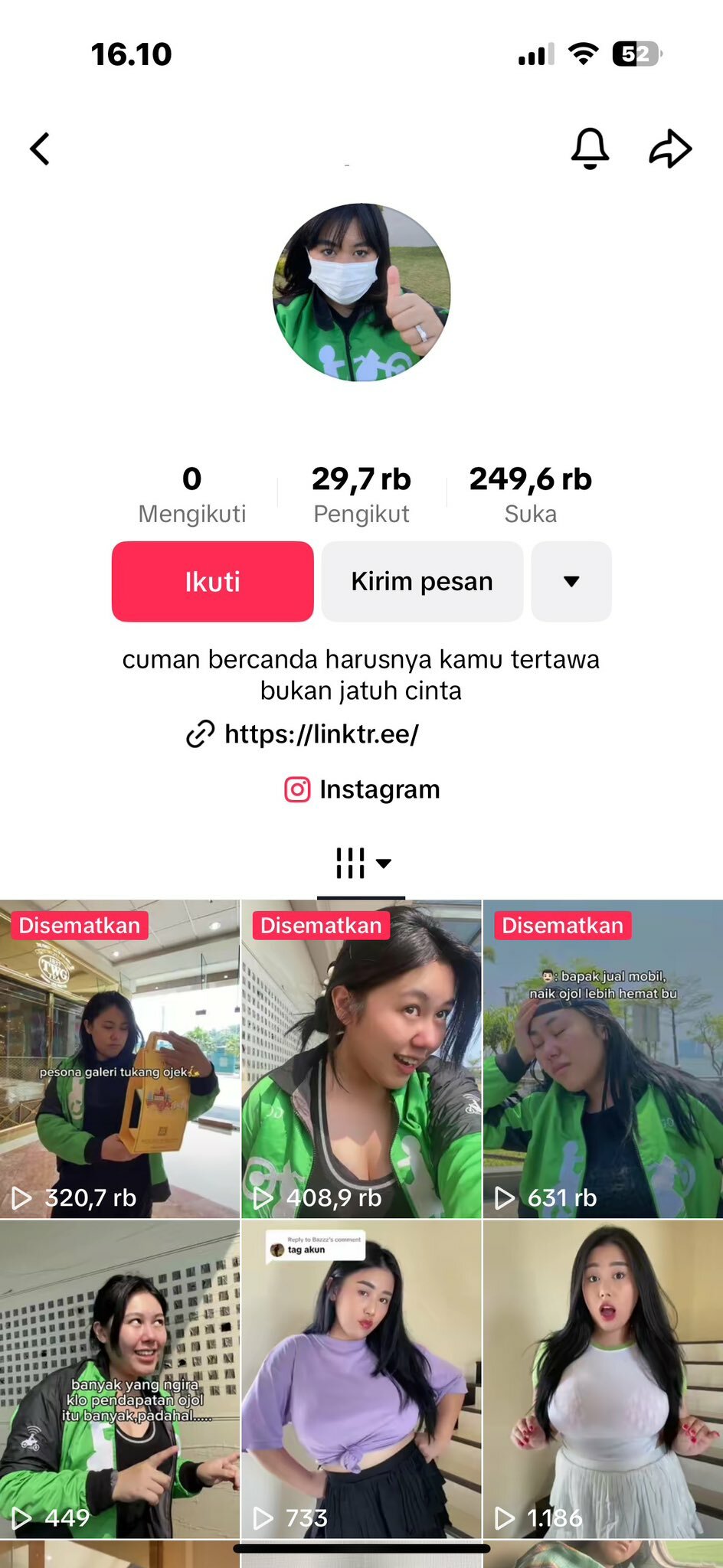The width and height of the screenshot is (723, 1568).
Task: Share this profile via the arrow icon
Action: coord(670,149)
